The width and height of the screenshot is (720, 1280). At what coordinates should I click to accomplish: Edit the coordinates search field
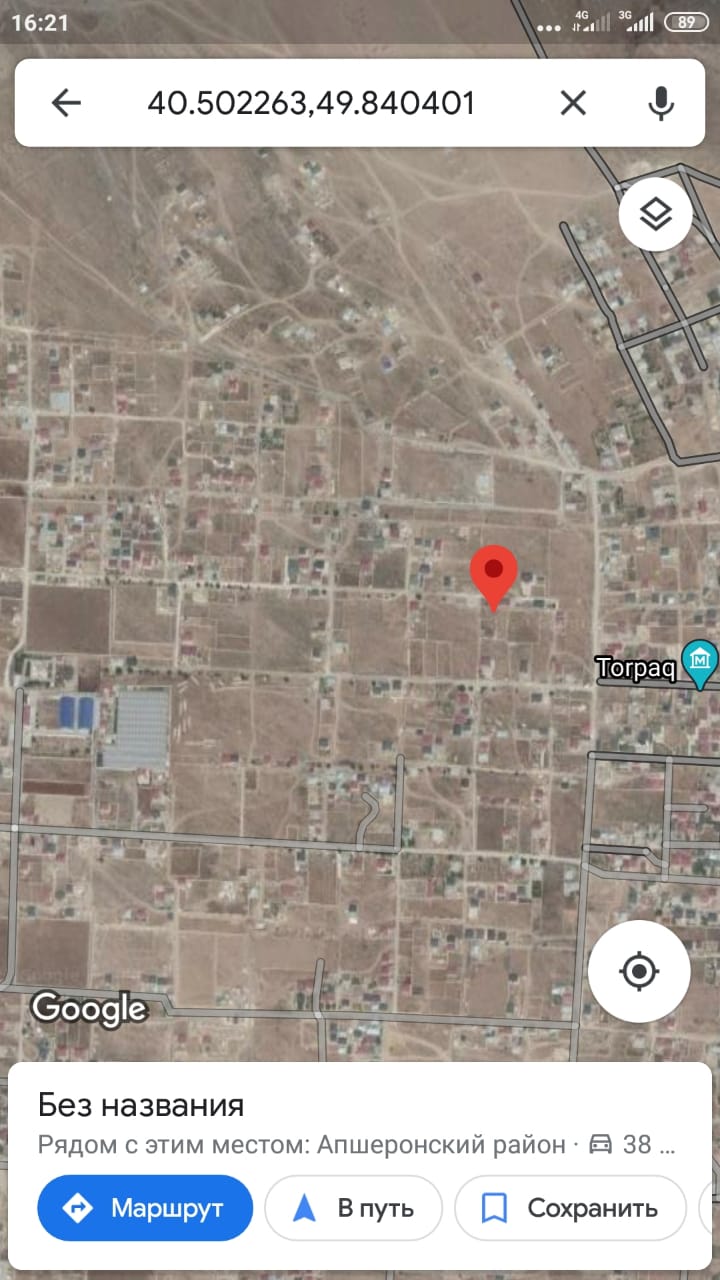click(311, 103)
